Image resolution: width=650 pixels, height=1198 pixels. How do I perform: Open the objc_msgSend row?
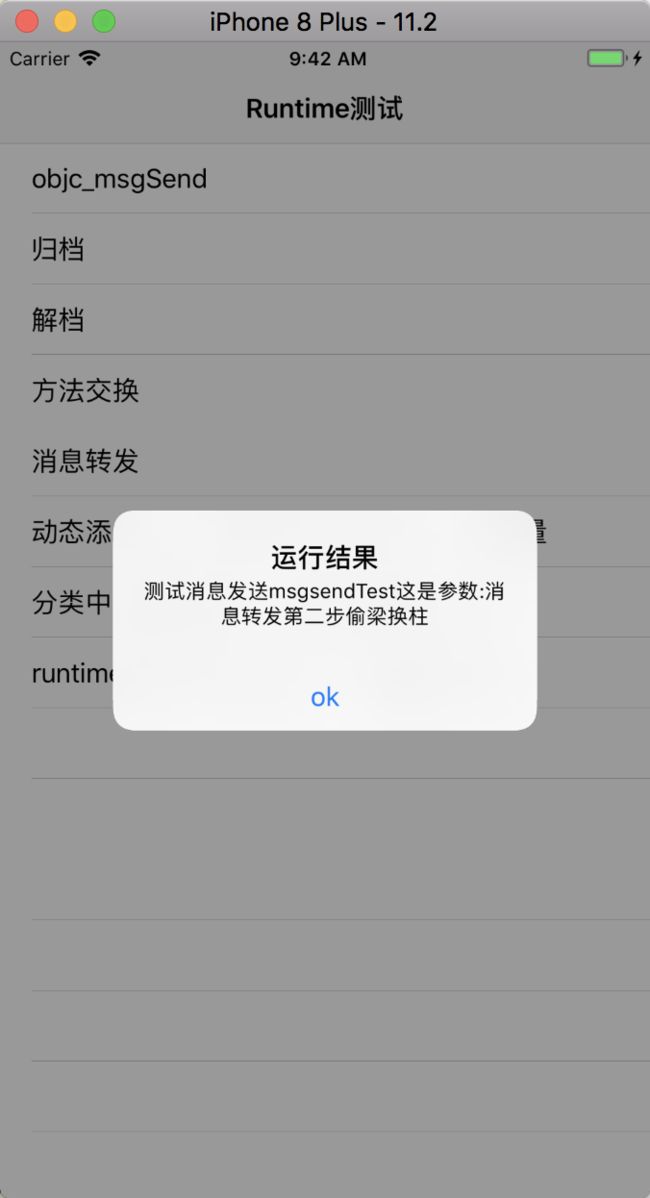(x=325, y=179)
